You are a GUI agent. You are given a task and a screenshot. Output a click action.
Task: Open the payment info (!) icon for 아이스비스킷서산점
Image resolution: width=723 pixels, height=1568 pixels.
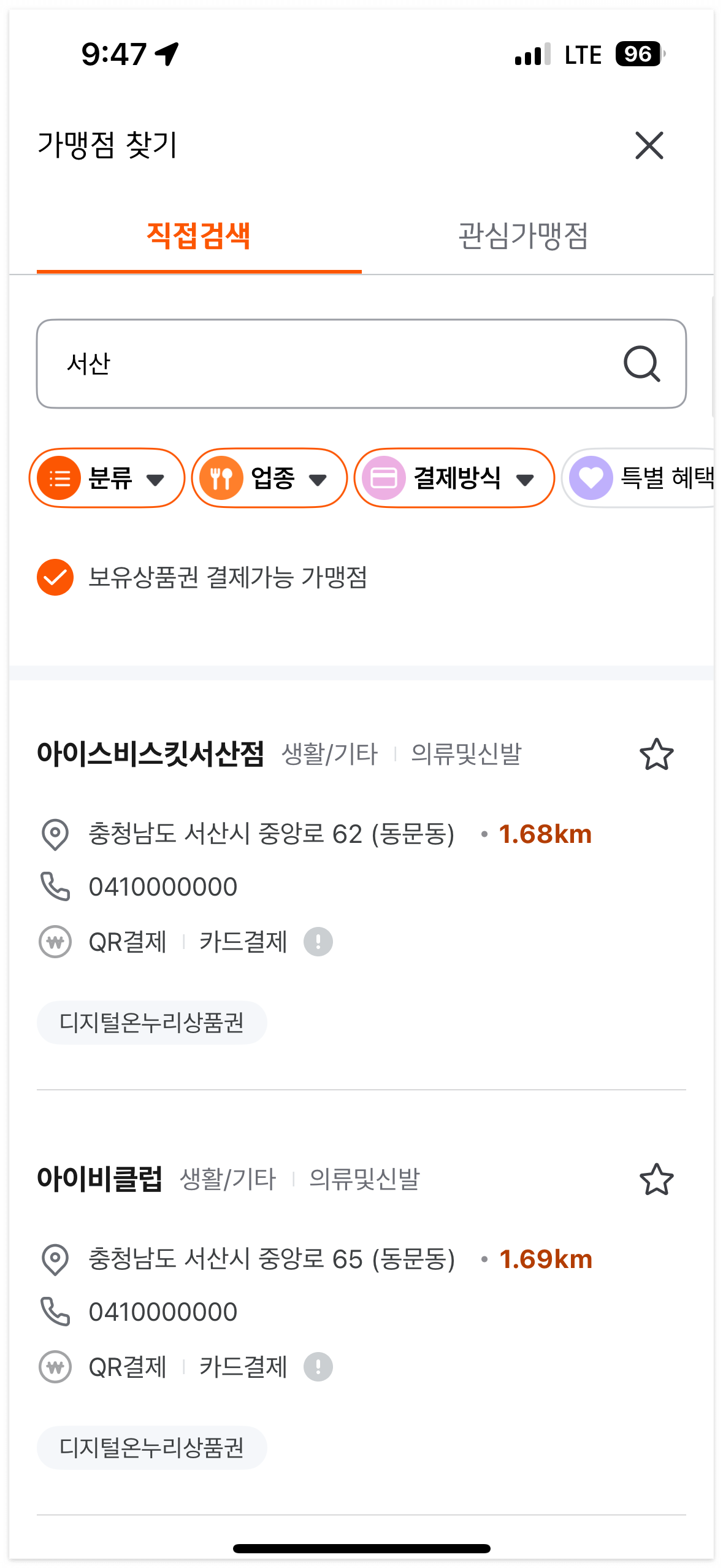(x=318, y=941)
